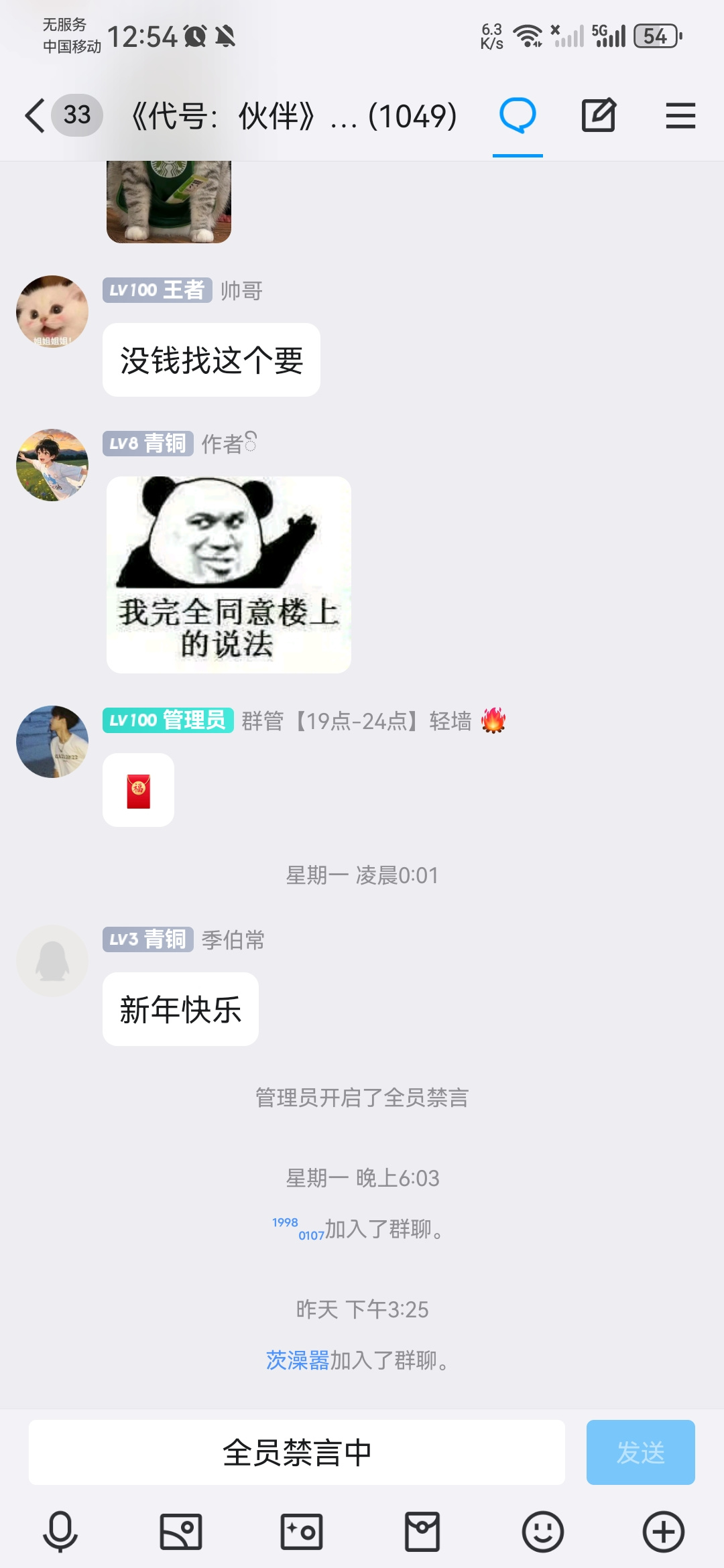Tap the 1998 0107 member link
The width and height of the screenshot is (724, 1568).
(298, 1229)
